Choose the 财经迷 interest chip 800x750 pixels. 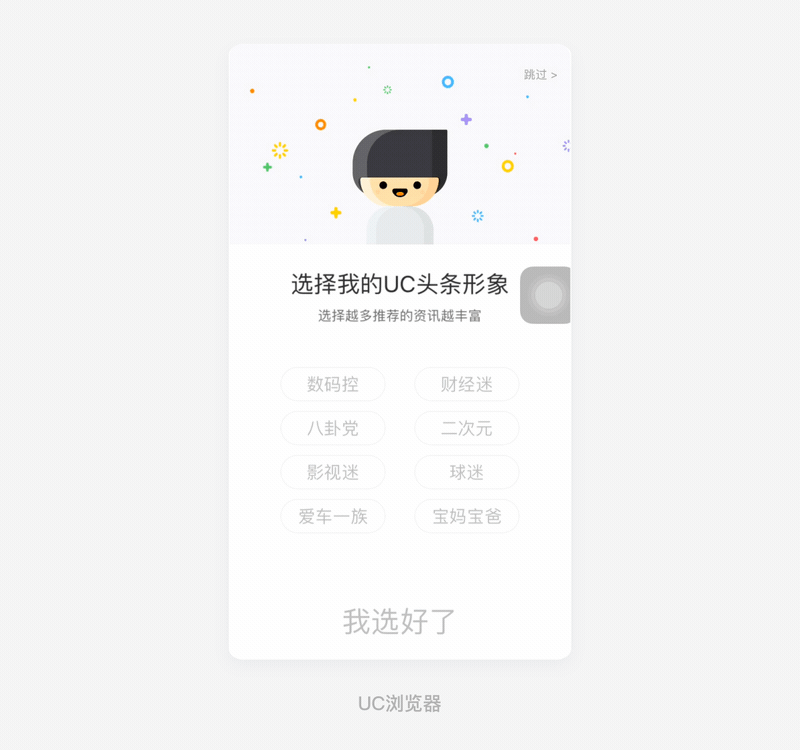tap(467, 384)
